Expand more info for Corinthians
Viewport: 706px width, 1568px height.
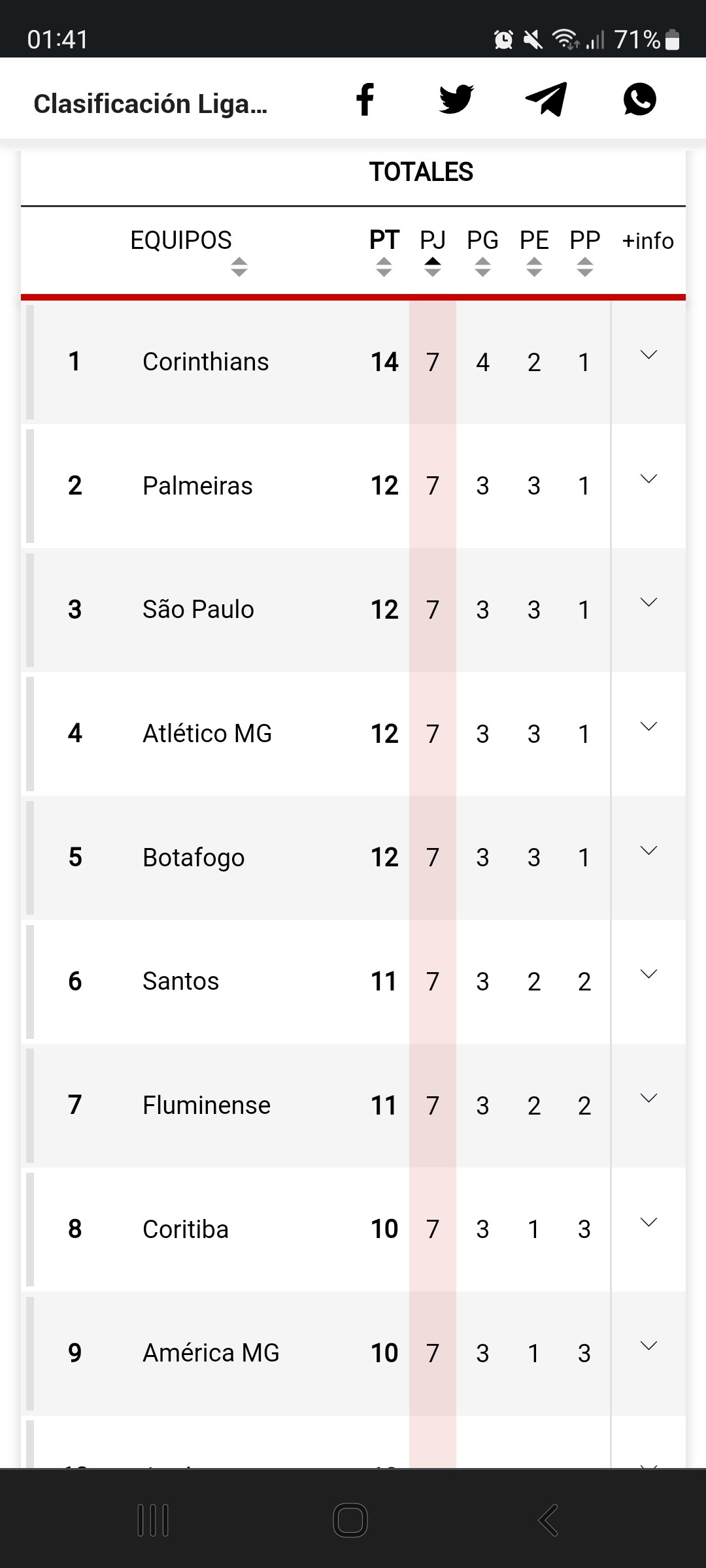coord(648,355)
